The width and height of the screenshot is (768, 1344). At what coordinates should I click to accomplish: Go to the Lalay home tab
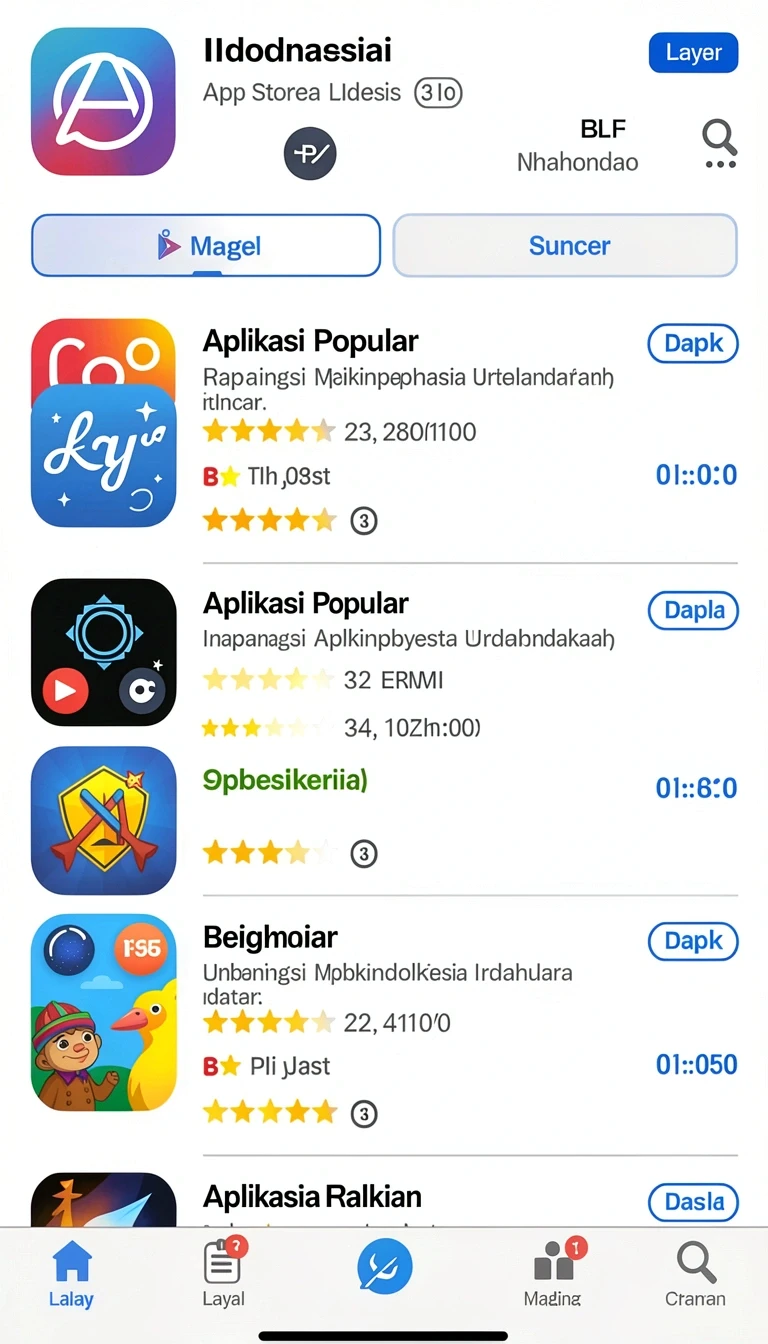click(x=71, y=1273)
